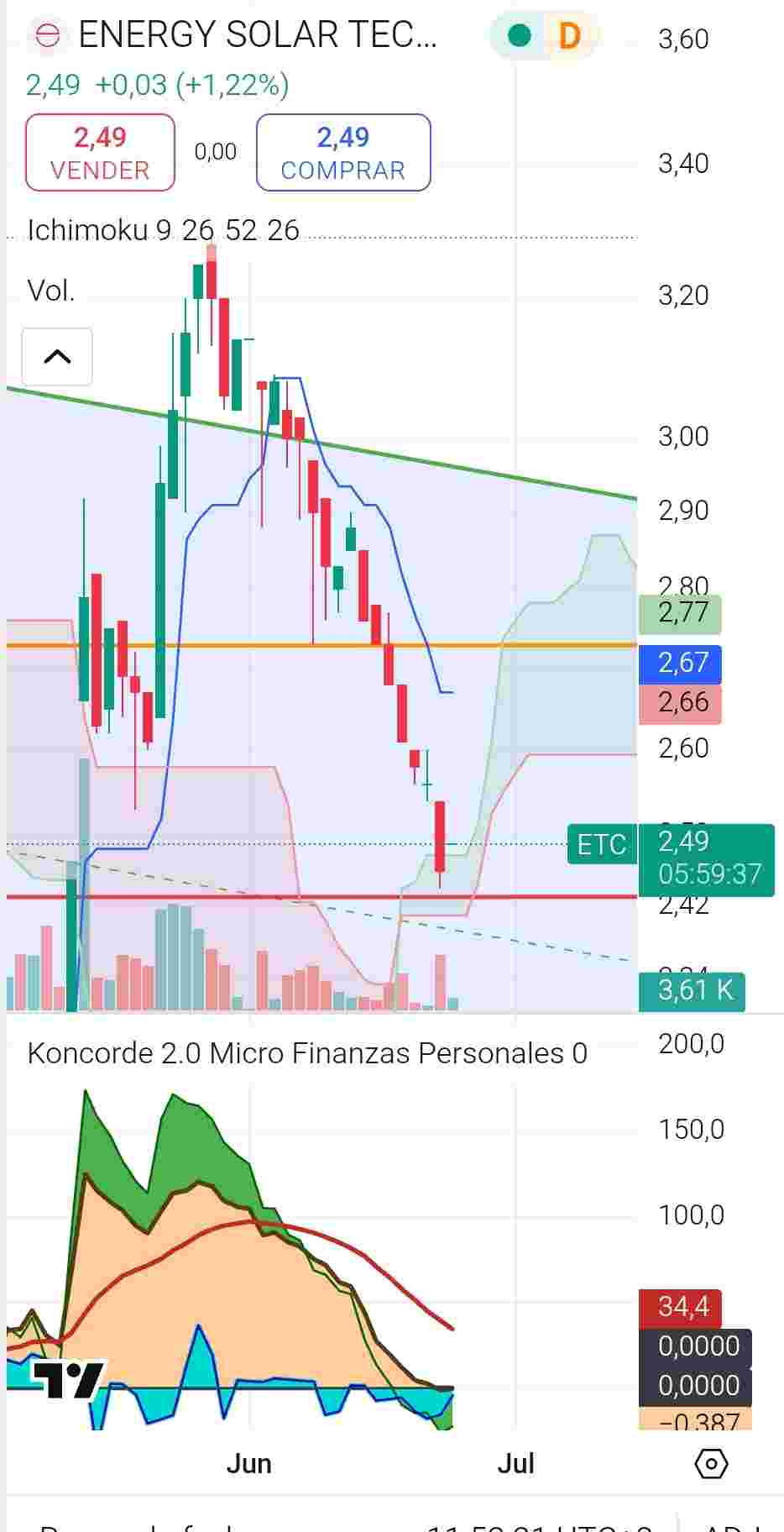Screen dimensions: 784x1532
Task: Open the Ichimoku 9 26 52 26 indicator
Action: tap(163, 230)
